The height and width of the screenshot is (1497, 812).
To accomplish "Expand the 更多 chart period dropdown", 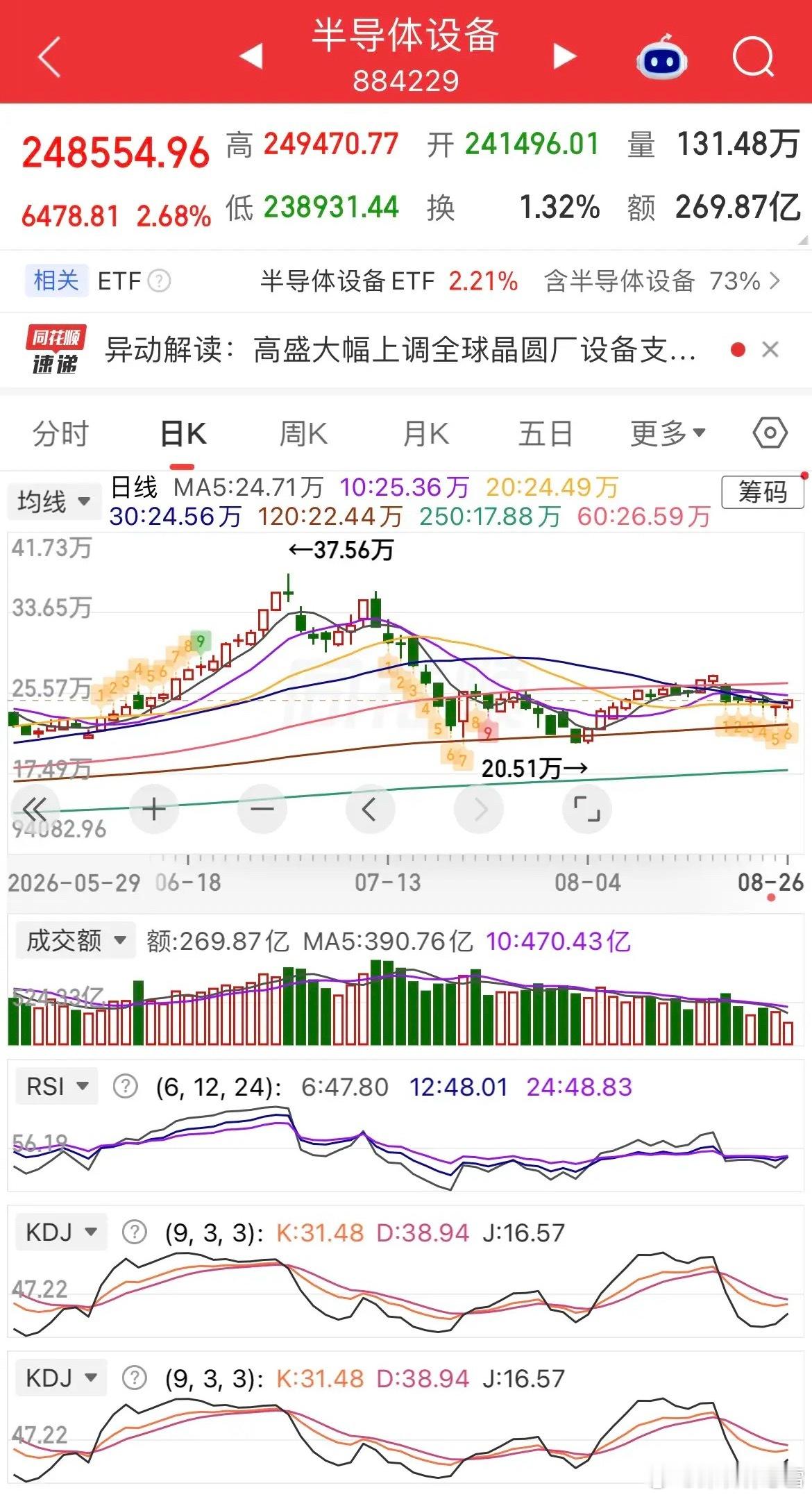I will (x=668, y=434).
